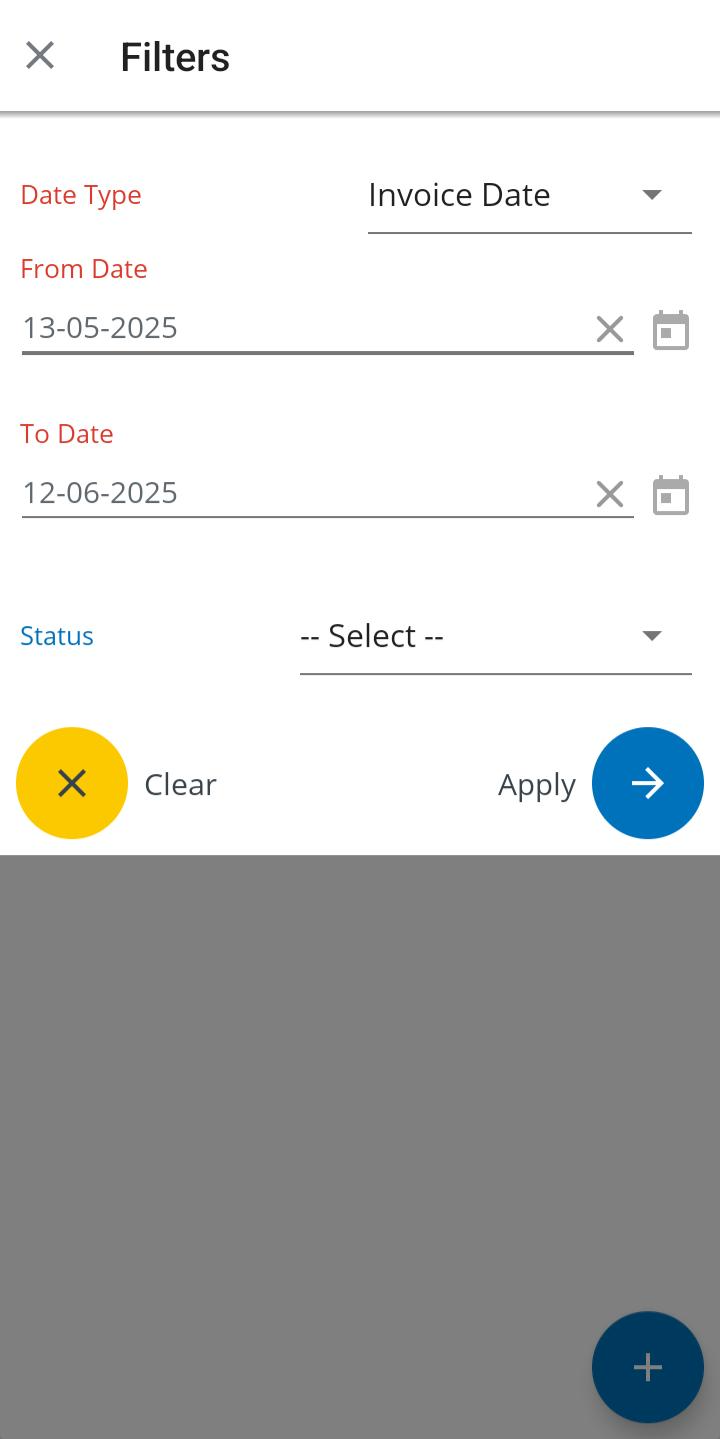This screenshot has width=720, height=1439.
Task: Open the Date Type dropdown
Action: pos(529,195)
